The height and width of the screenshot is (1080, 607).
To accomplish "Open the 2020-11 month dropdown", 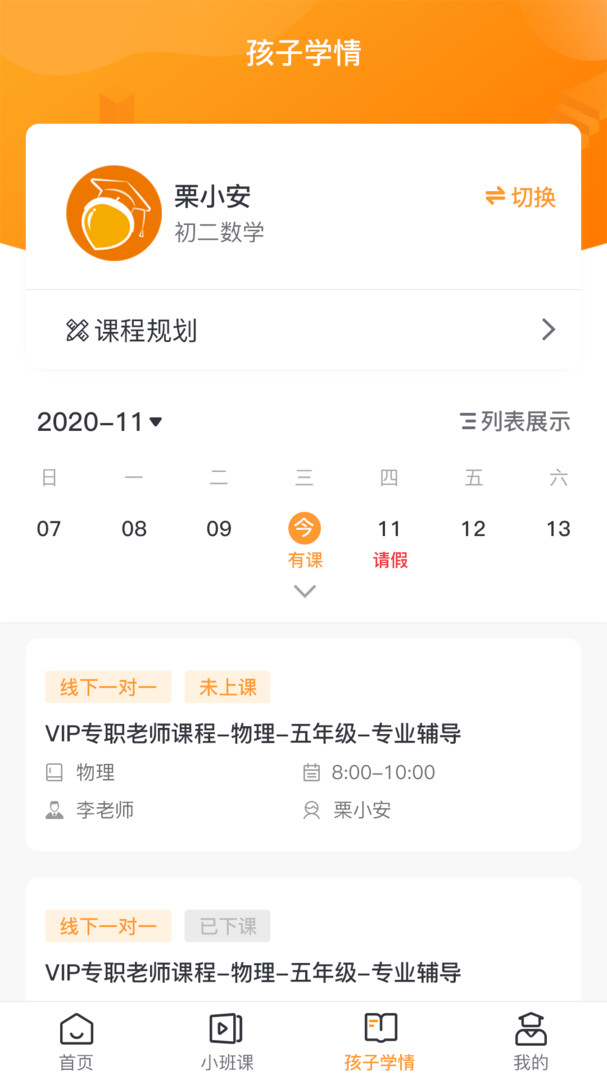I will pos(100,422).
